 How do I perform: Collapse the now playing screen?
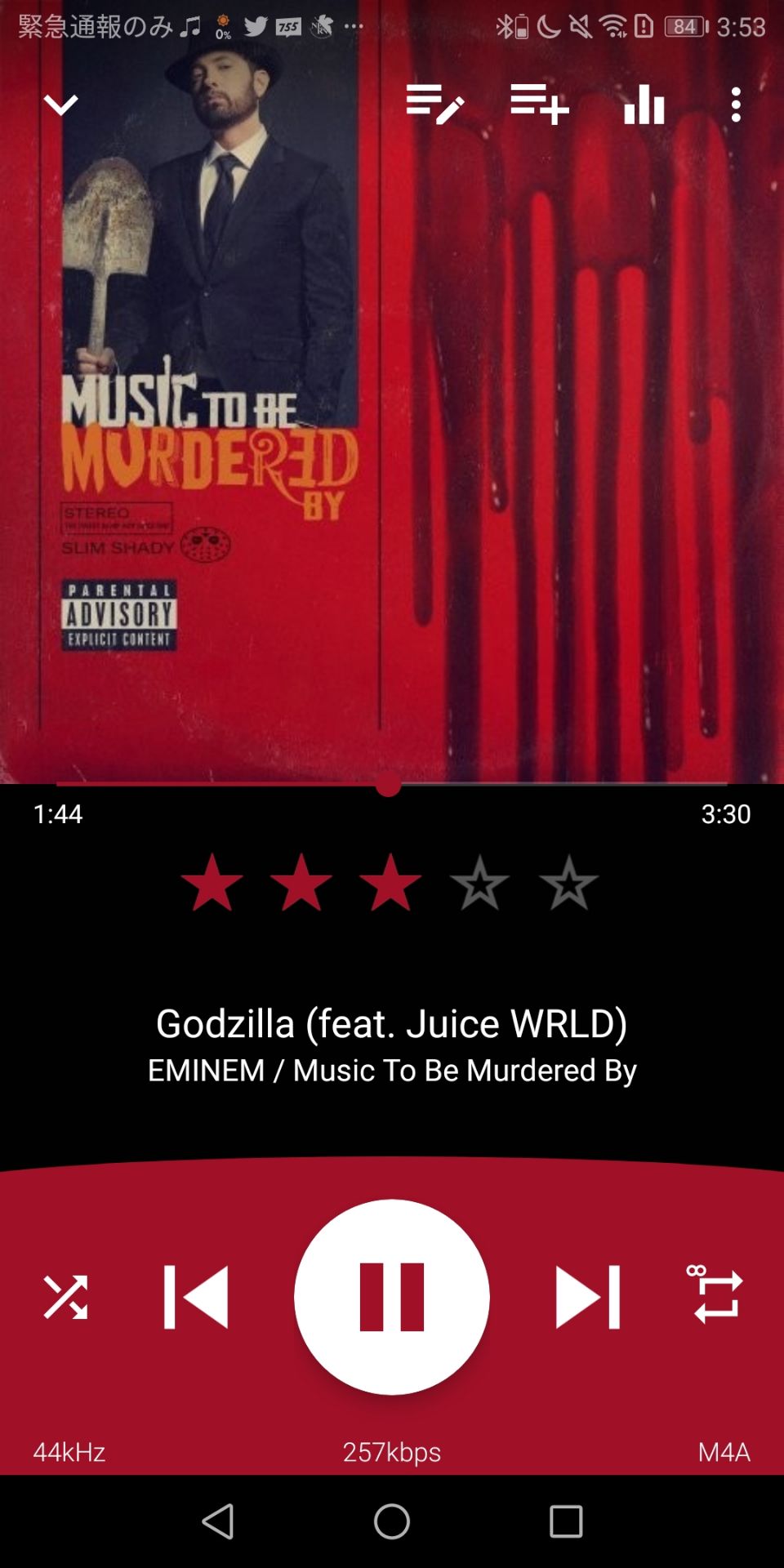click(x=60, y=105)
